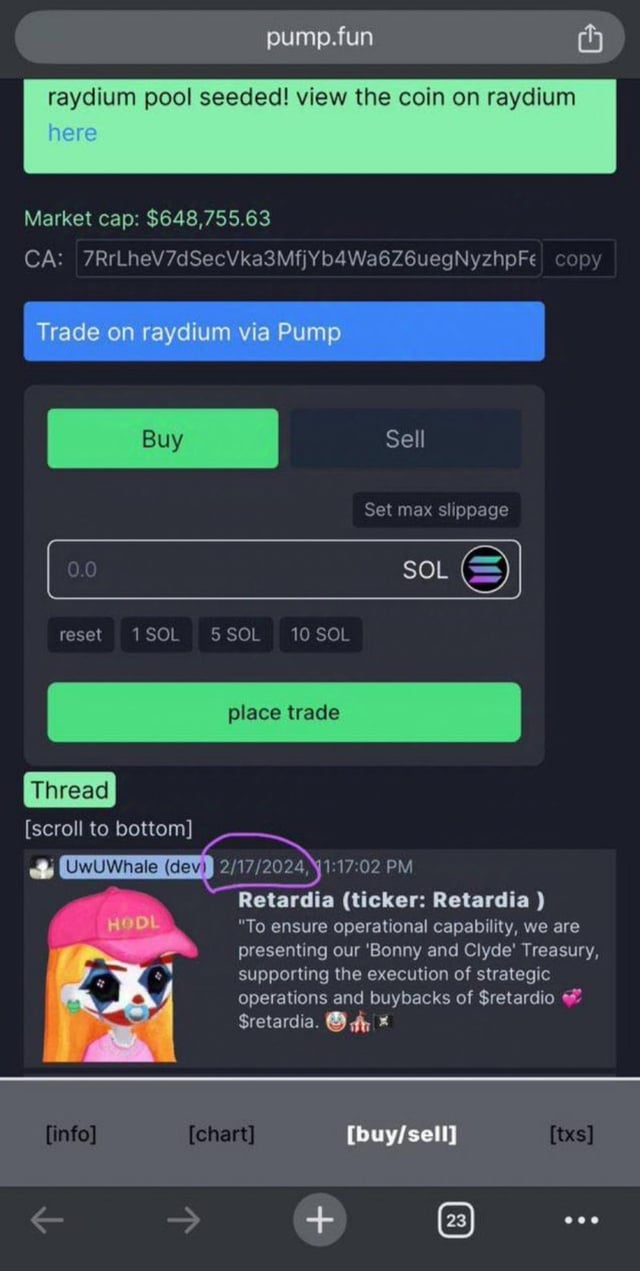Focus the SOL amount field
Viewport: 640px width, 1271px height.
[x=230, y=570]
